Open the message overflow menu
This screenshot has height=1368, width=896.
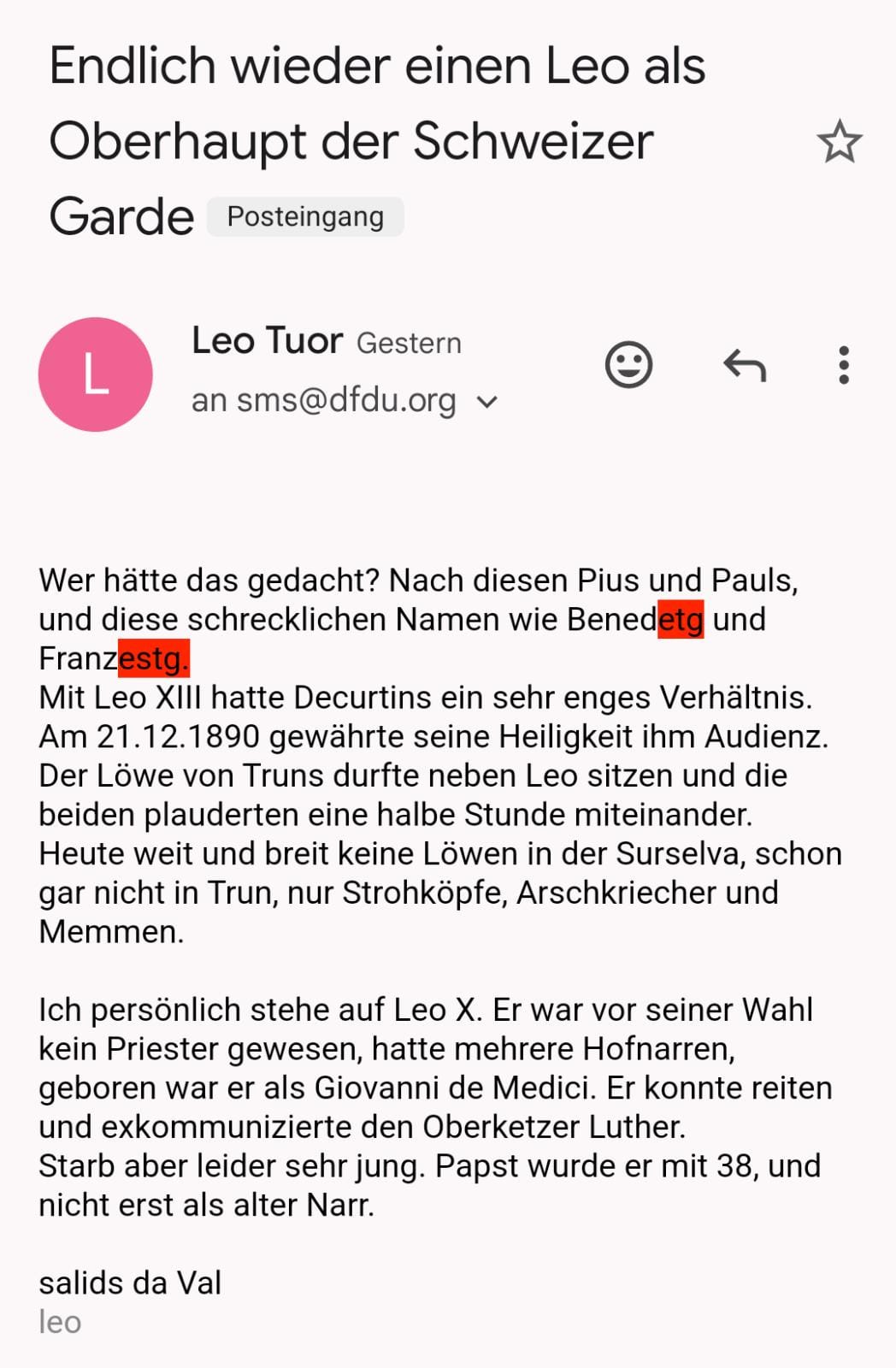coord(843,366)
